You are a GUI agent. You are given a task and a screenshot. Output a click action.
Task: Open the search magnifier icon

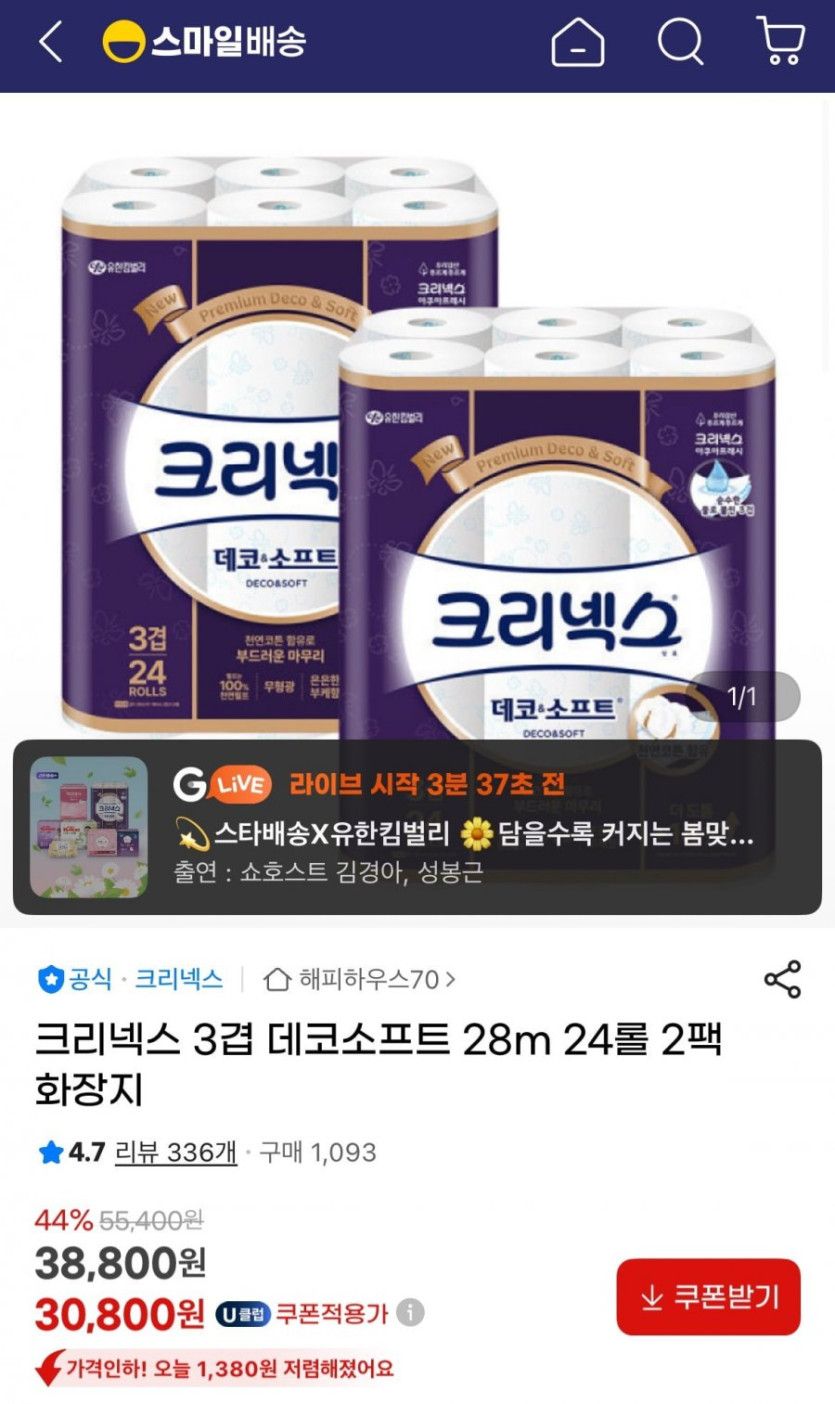point(680,43)
